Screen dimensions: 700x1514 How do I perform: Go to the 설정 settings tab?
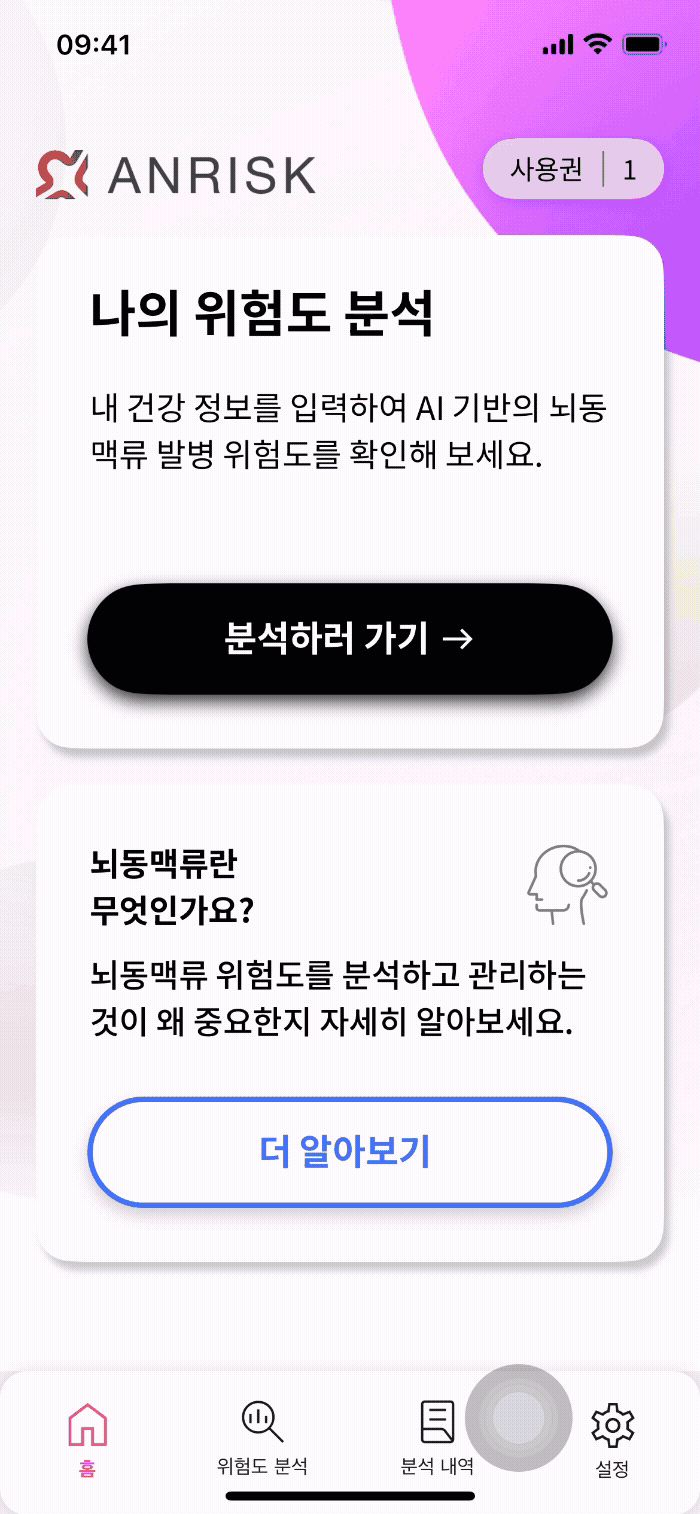pyautogui.click(x=612, y=1438)
